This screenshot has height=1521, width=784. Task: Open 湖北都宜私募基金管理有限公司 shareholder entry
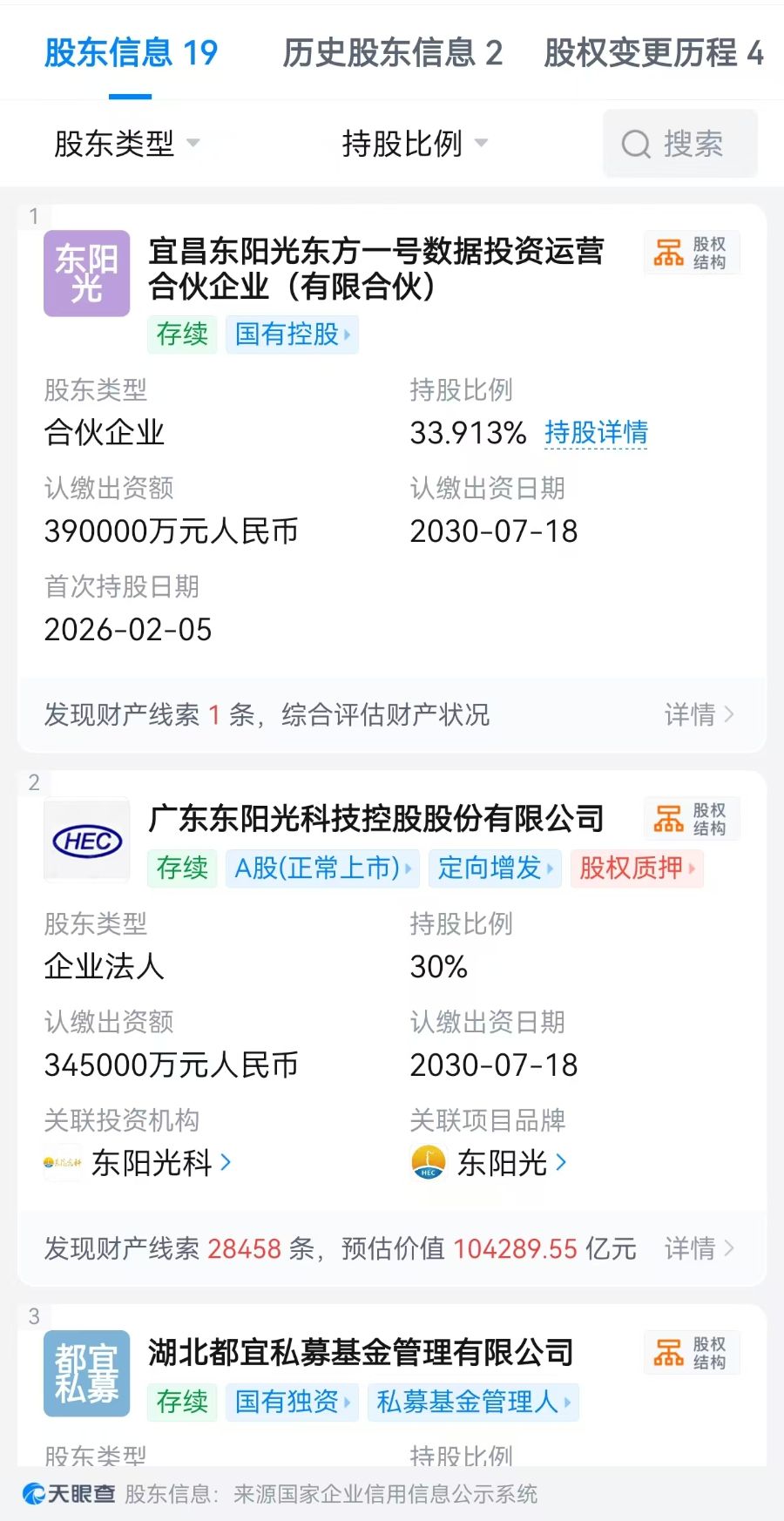pyautogui.click(x=361, y=1353)
